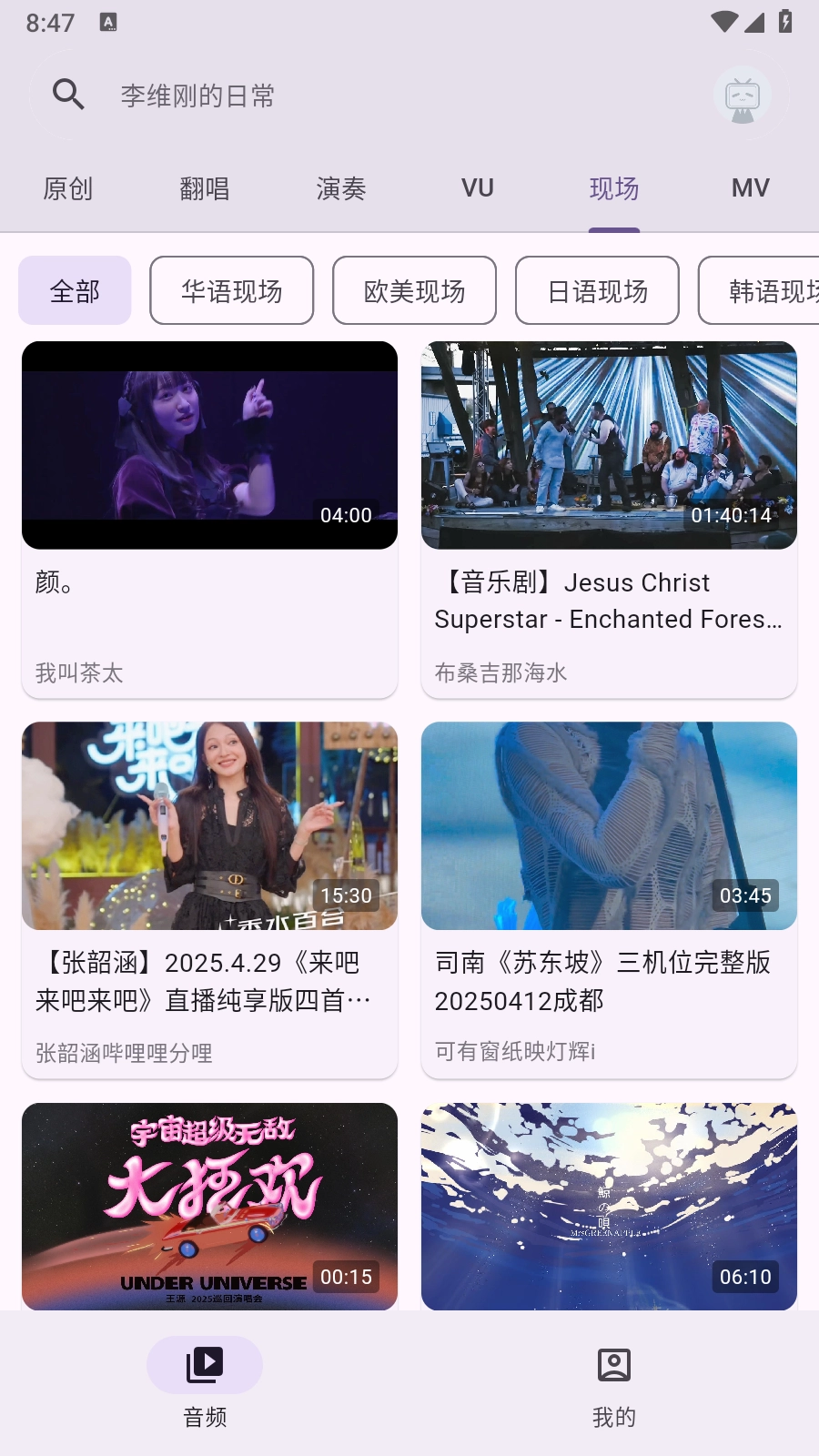This screenshot has width=819, height=1456.
Task: Select the 全部 filter chip
Action: click(75, 290)
